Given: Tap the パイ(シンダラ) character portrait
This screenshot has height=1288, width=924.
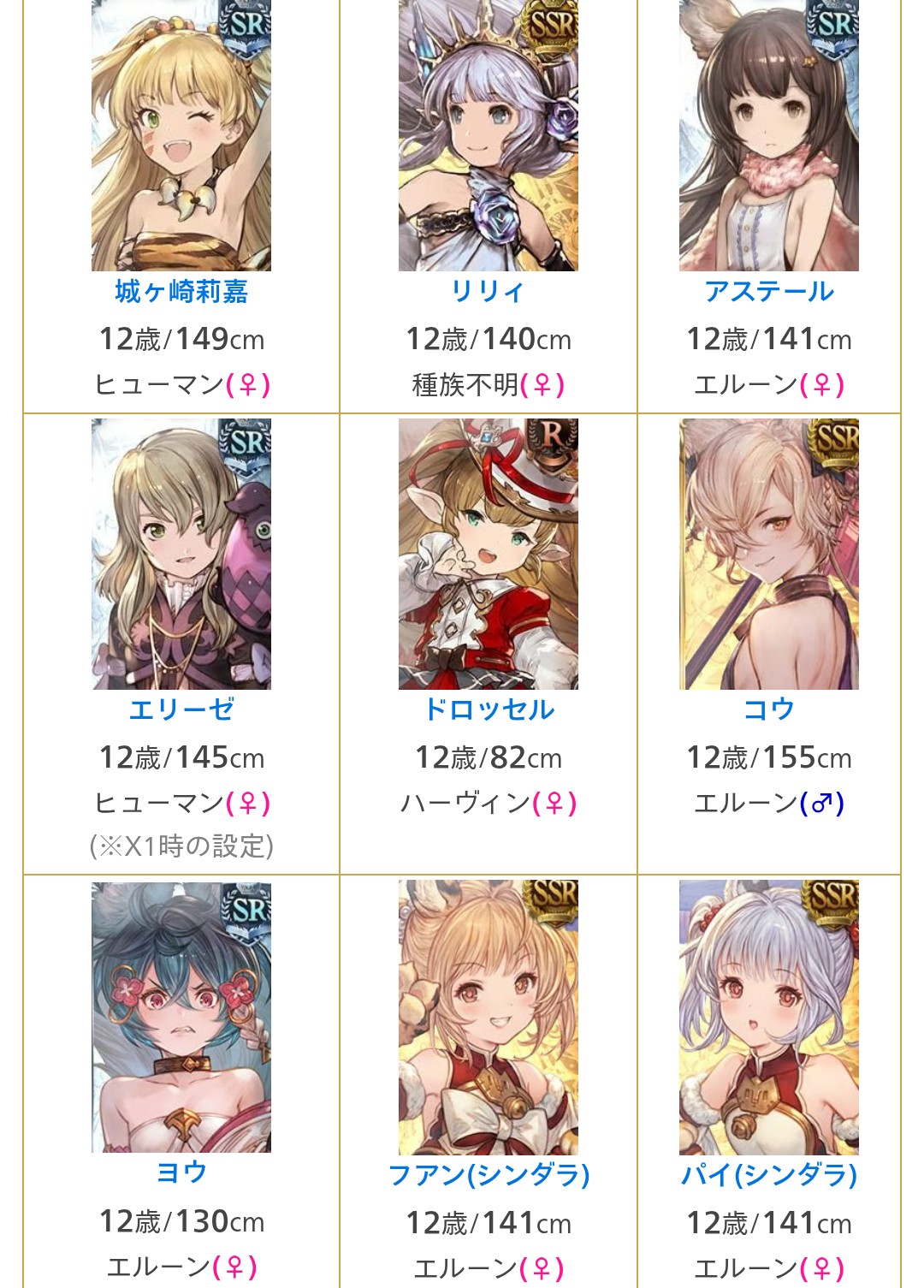Looking at the screenshot, I should click(768, 1017).
